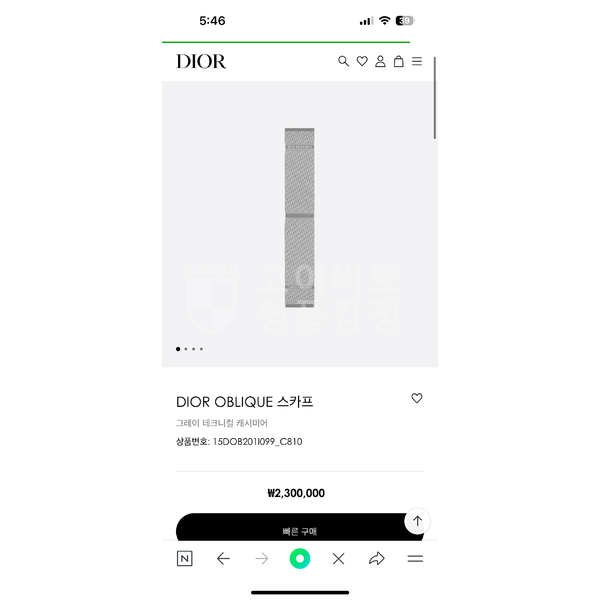
Task: Tap the DIOR logo to go home
Action: pos(201,61)
